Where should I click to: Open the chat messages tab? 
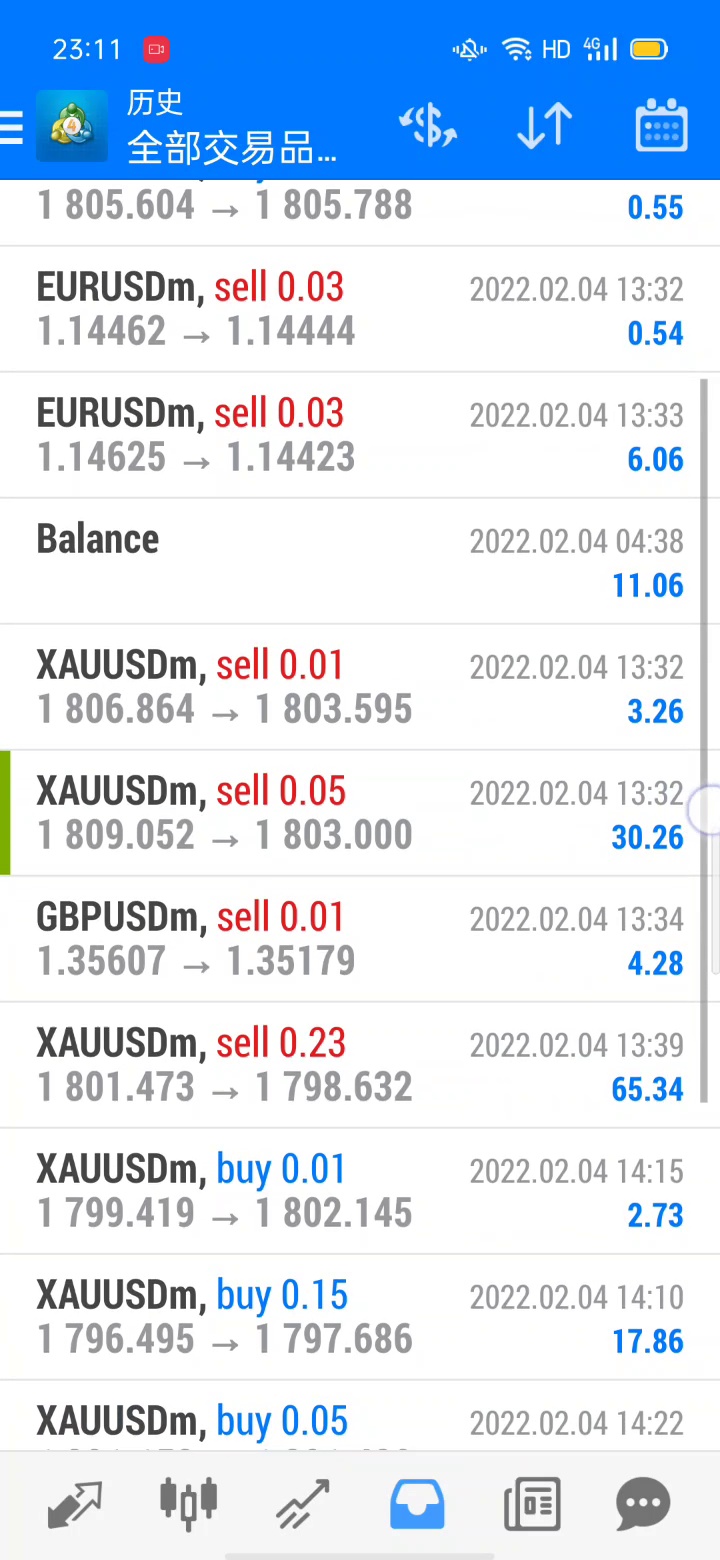click(643, 1503)
